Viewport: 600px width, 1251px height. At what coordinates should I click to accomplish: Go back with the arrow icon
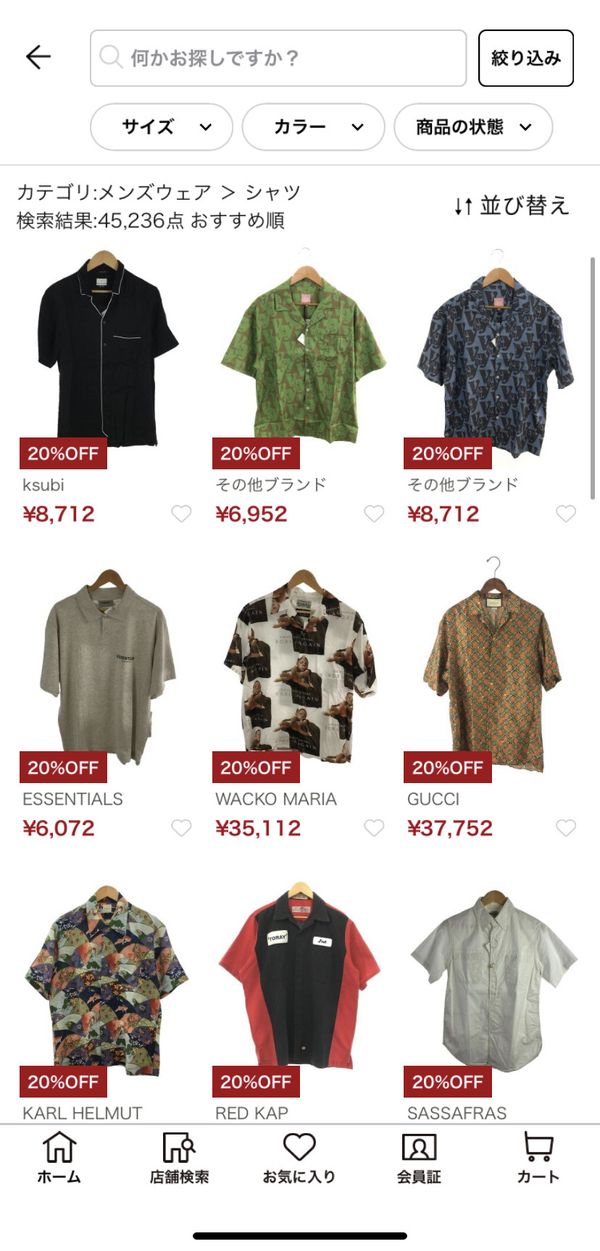[x=38, y=57]
